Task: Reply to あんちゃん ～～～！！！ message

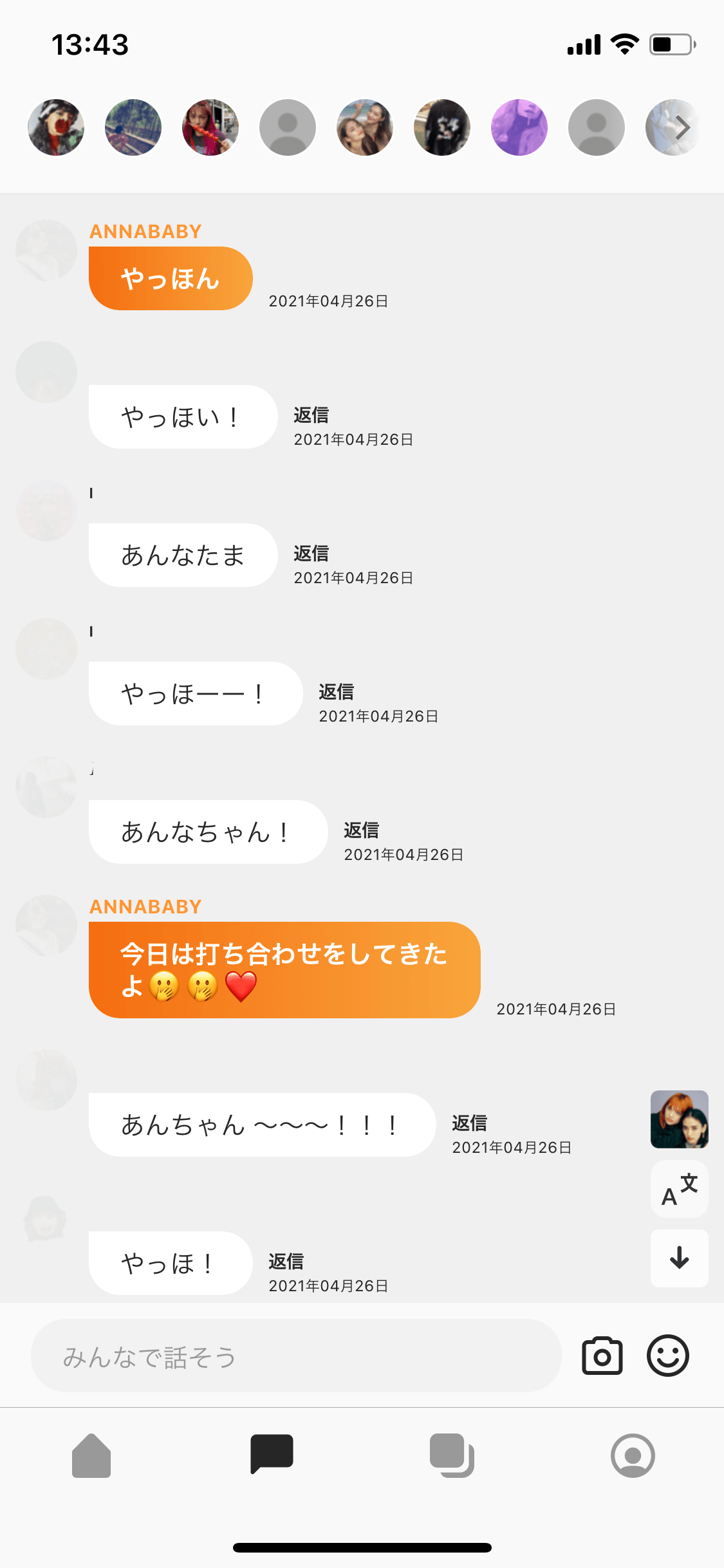Action: (x=469, y=1123)
